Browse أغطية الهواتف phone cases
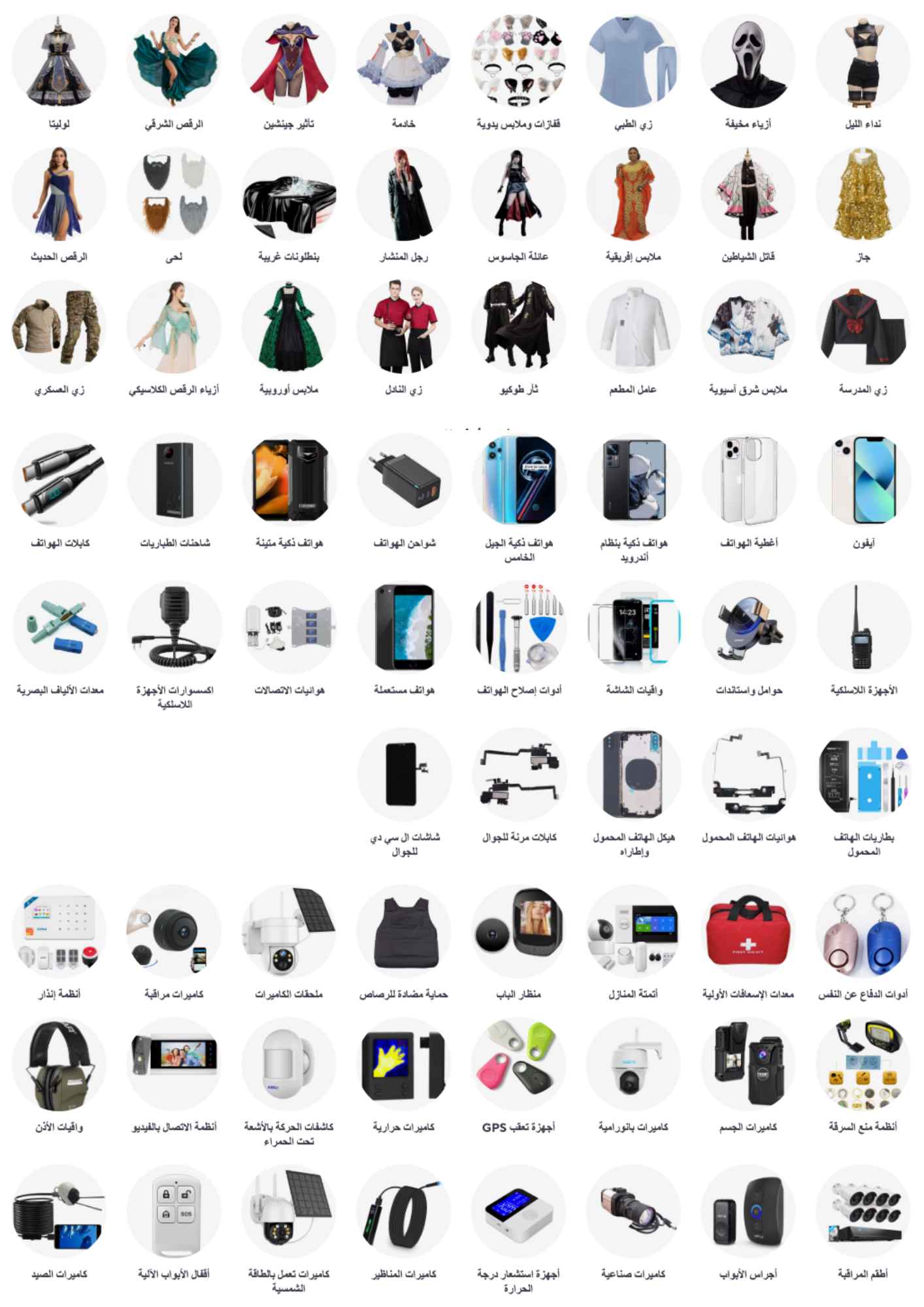This screenshot has height=1307, width=924. (749, 480)
